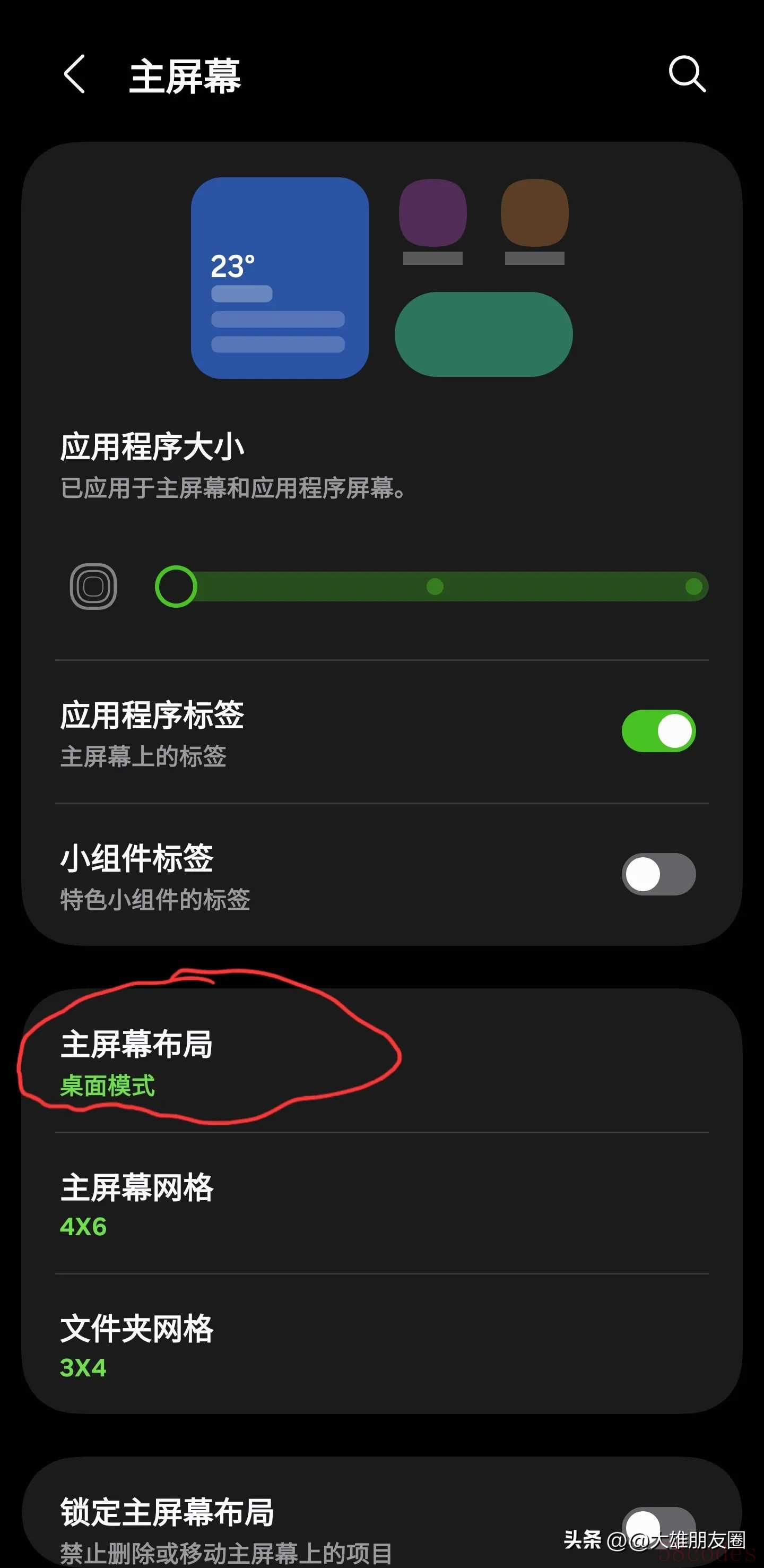
Task: Set app size to largest slider point
Action: pos(693,586)
